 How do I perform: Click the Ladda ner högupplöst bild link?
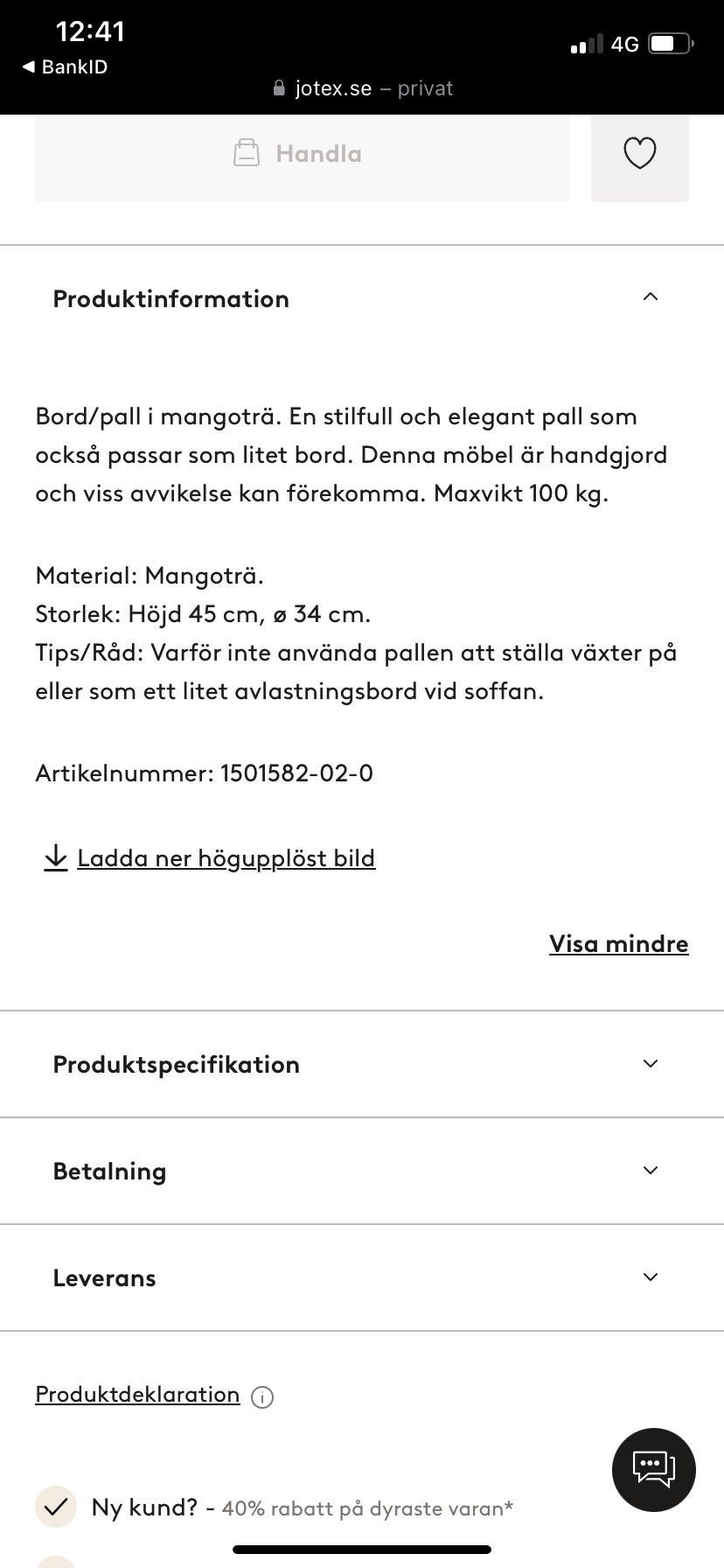(x=226, y=857)
